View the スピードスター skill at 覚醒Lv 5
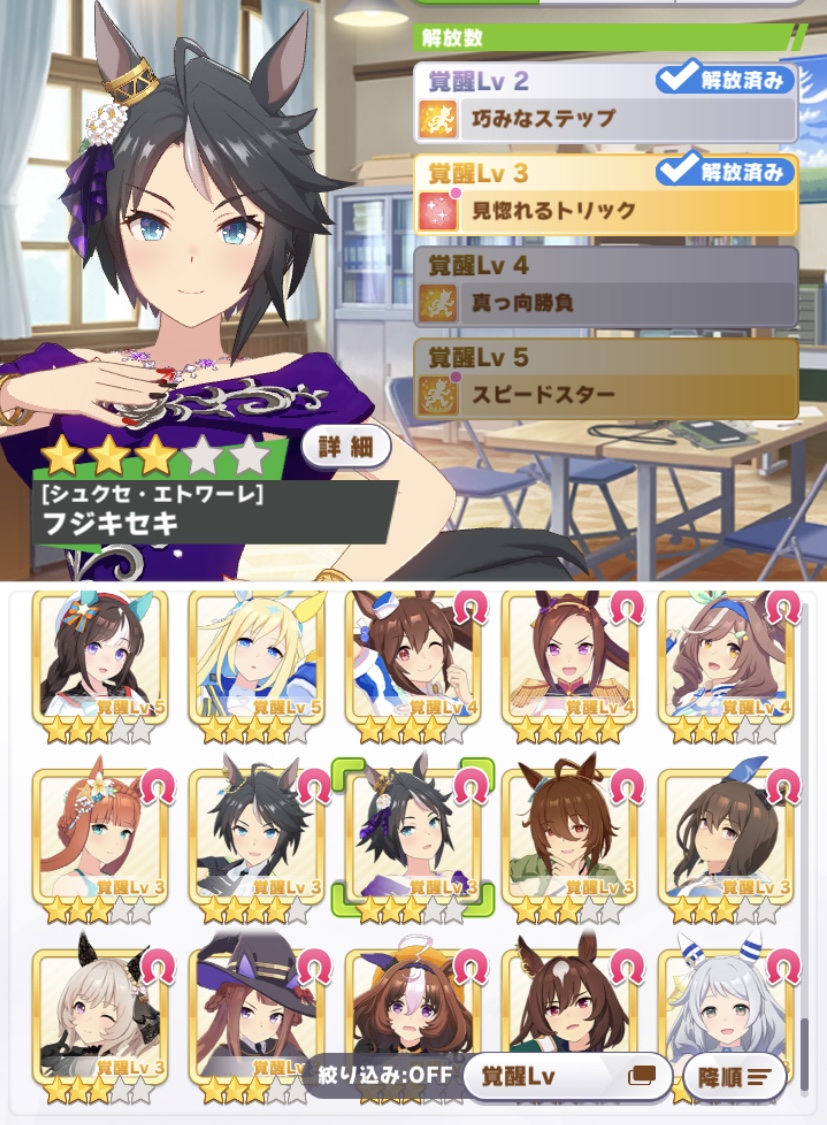827x1125 pixels. point(605,394)
